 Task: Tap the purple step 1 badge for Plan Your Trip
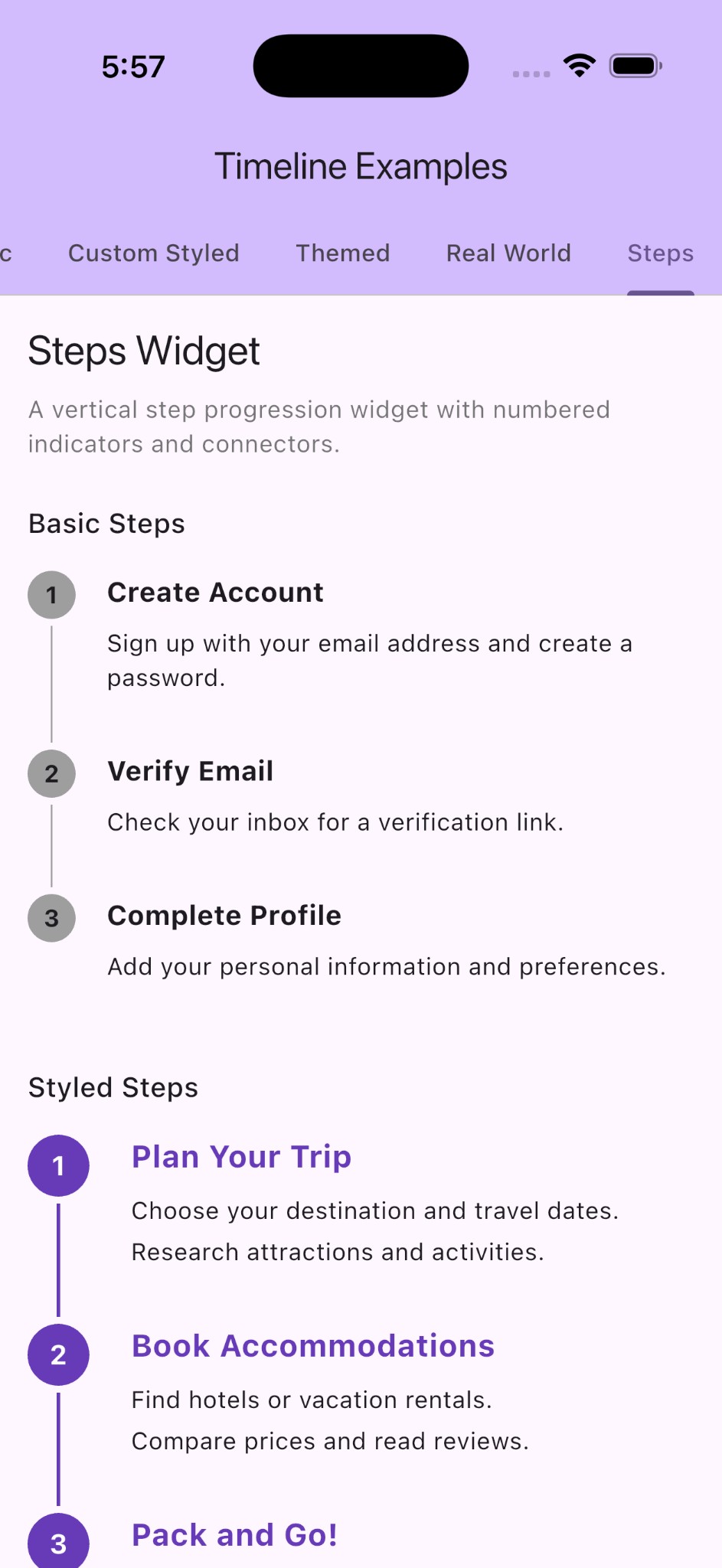tap(58, 1165)
